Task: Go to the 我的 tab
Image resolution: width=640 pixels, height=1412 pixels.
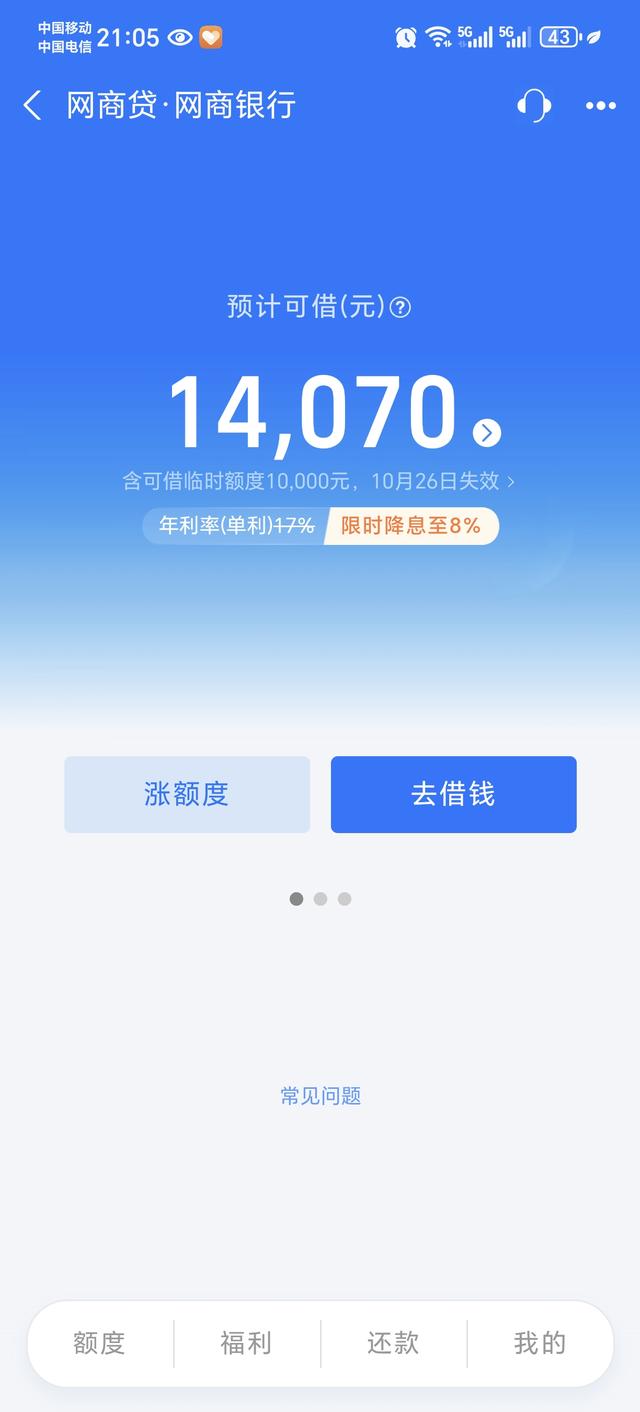Action: tap(540, 1343)
